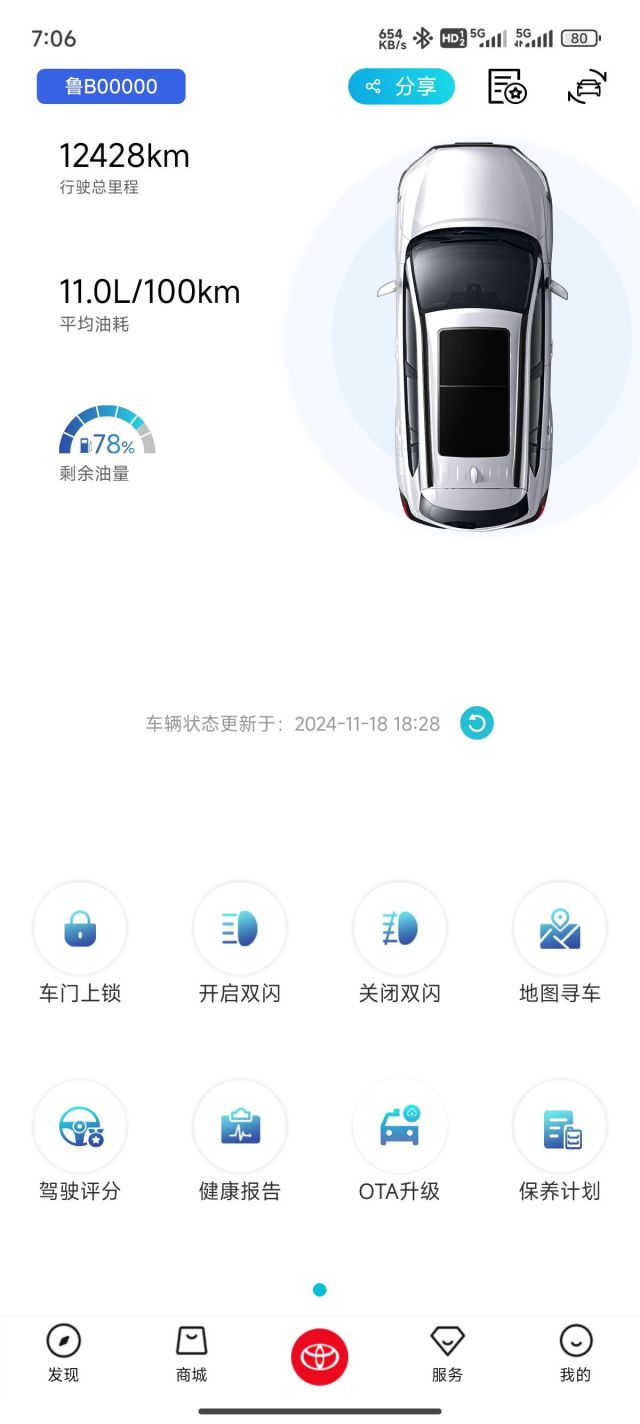Screen dimensions: 640x1424
Task: Check for OTA升级 updates
Action: pos(400,1127)
